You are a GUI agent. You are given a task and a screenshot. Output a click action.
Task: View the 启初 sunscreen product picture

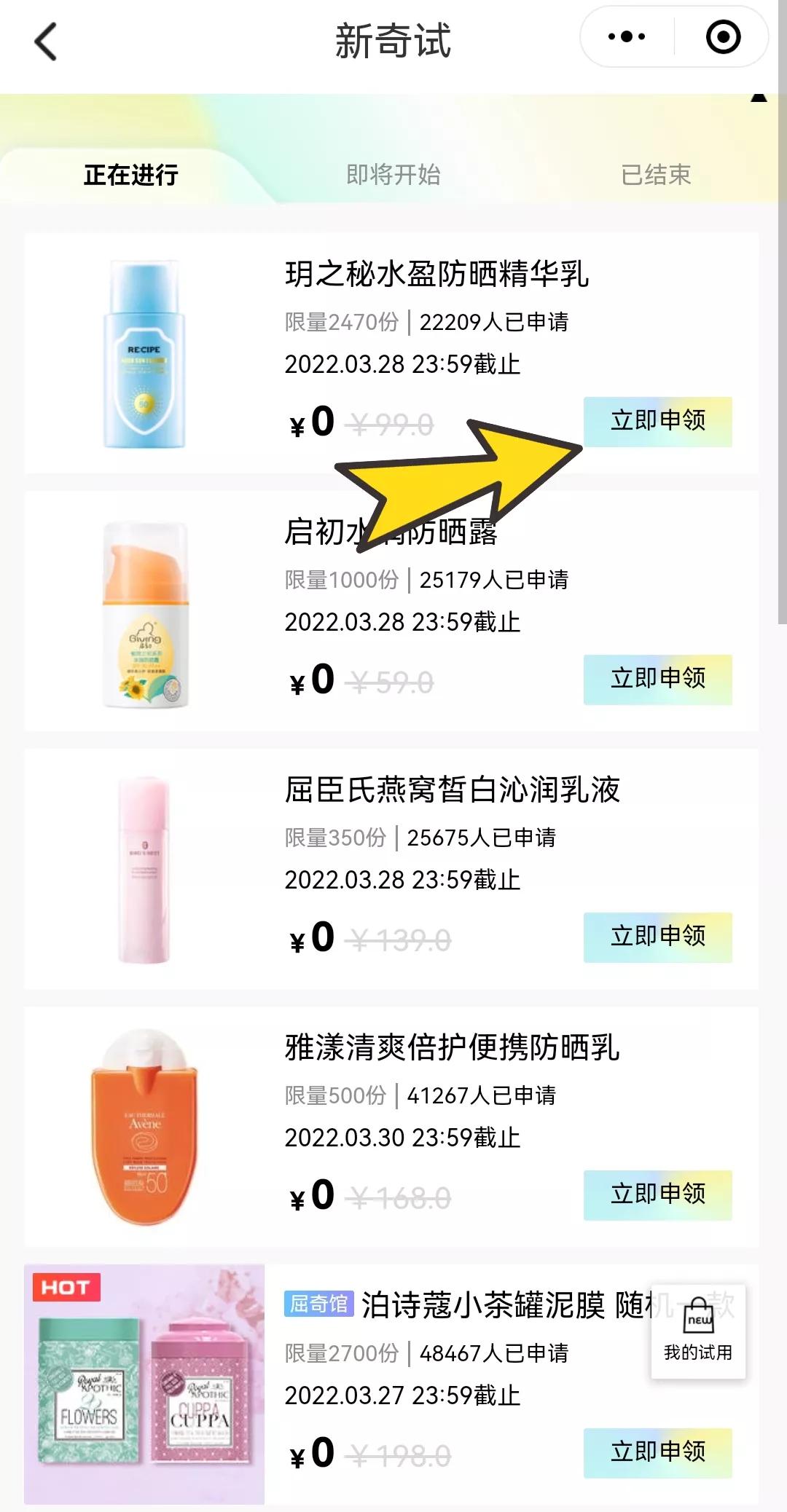click(144, 613)
